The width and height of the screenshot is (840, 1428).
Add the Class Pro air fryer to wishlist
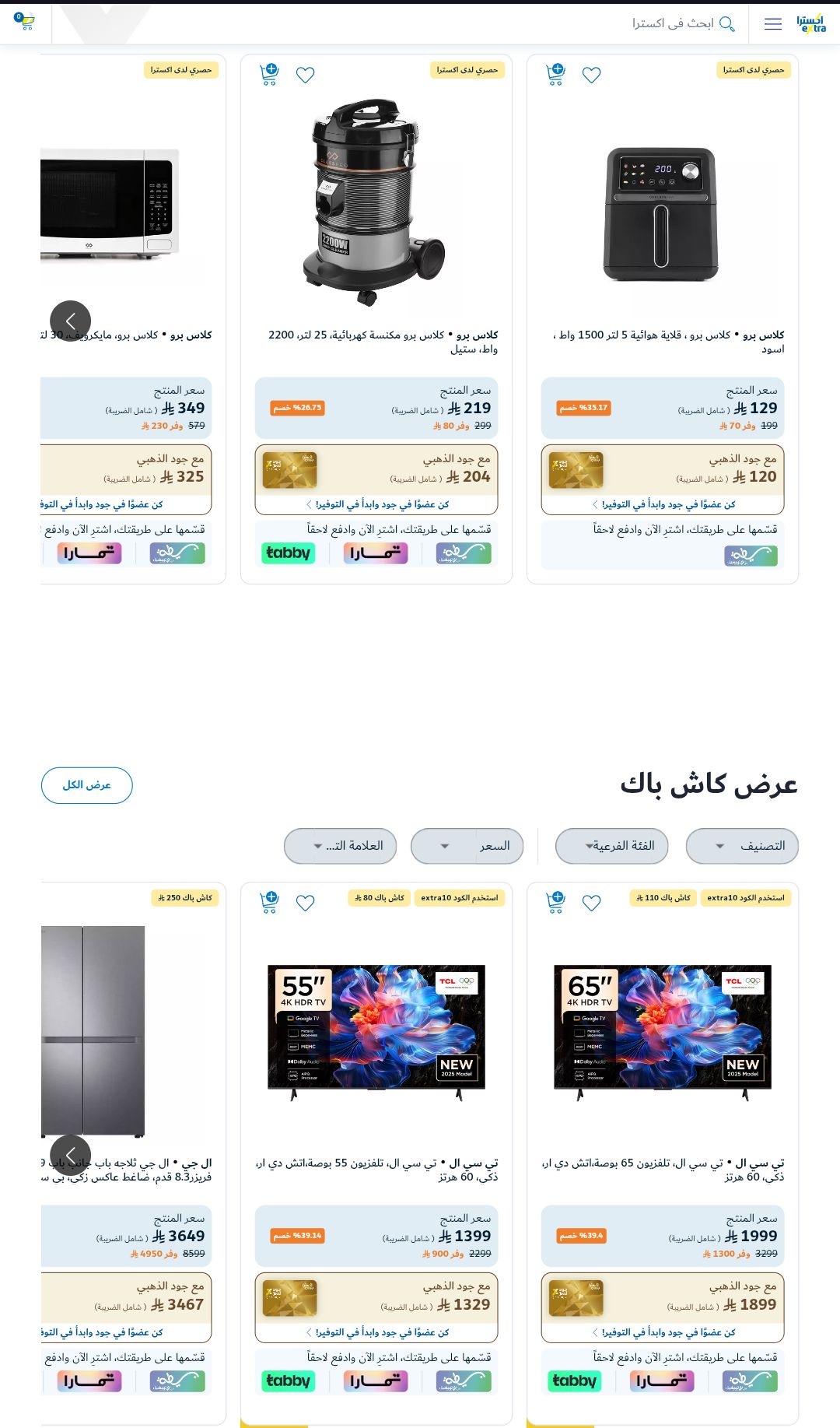click(x=592, y=75)
